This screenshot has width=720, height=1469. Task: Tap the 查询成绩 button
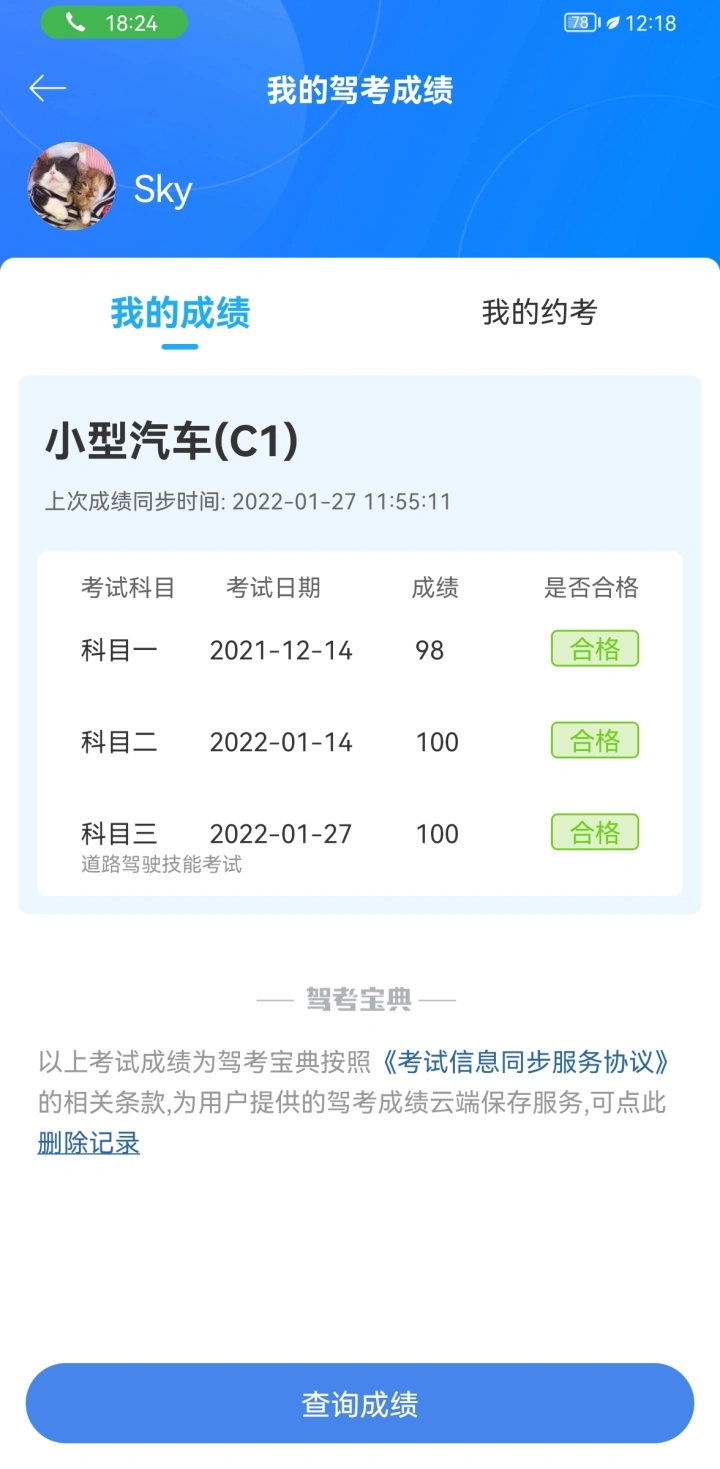[360, 1404]
